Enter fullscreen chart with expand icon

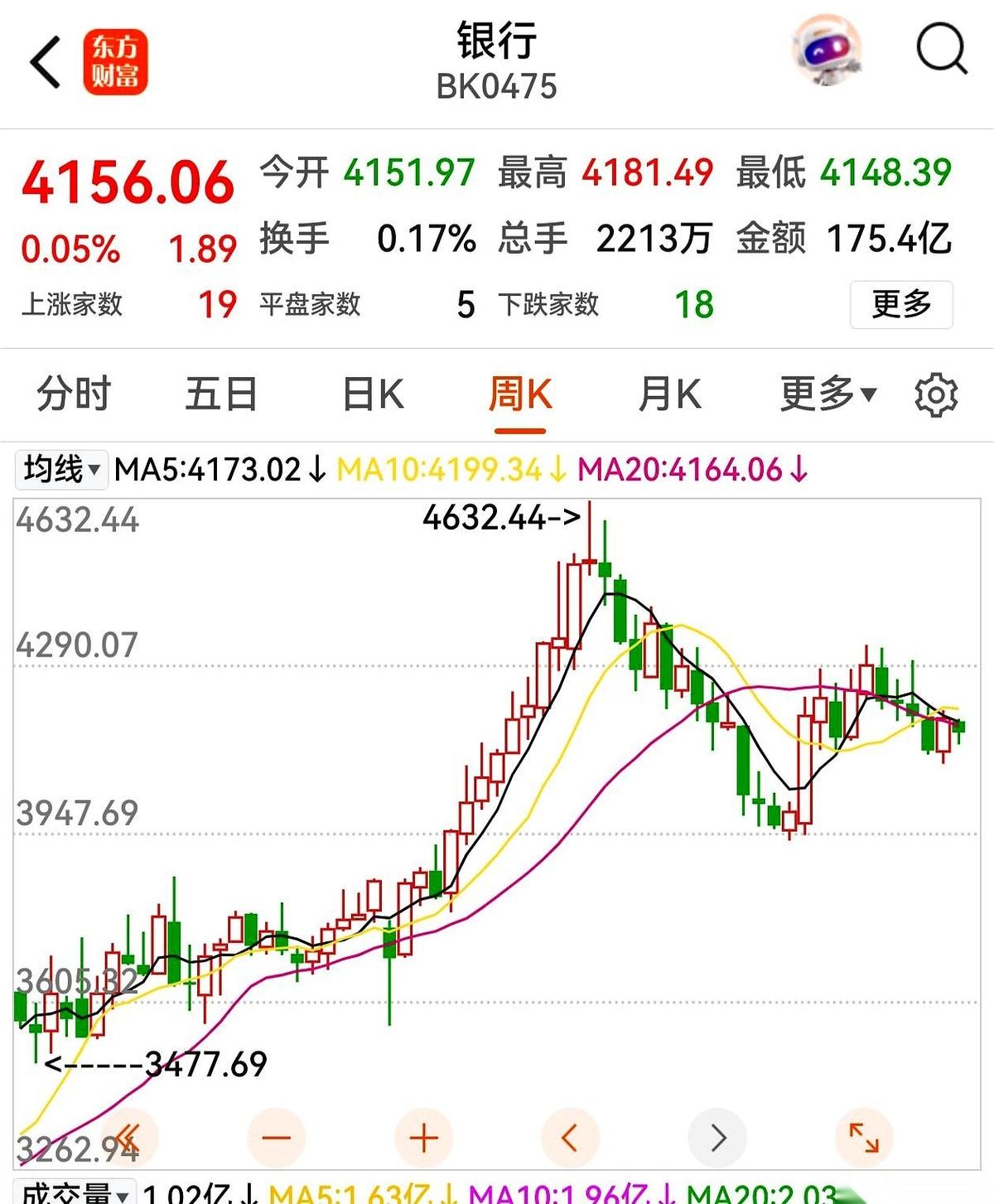[x=865, y=1139]
